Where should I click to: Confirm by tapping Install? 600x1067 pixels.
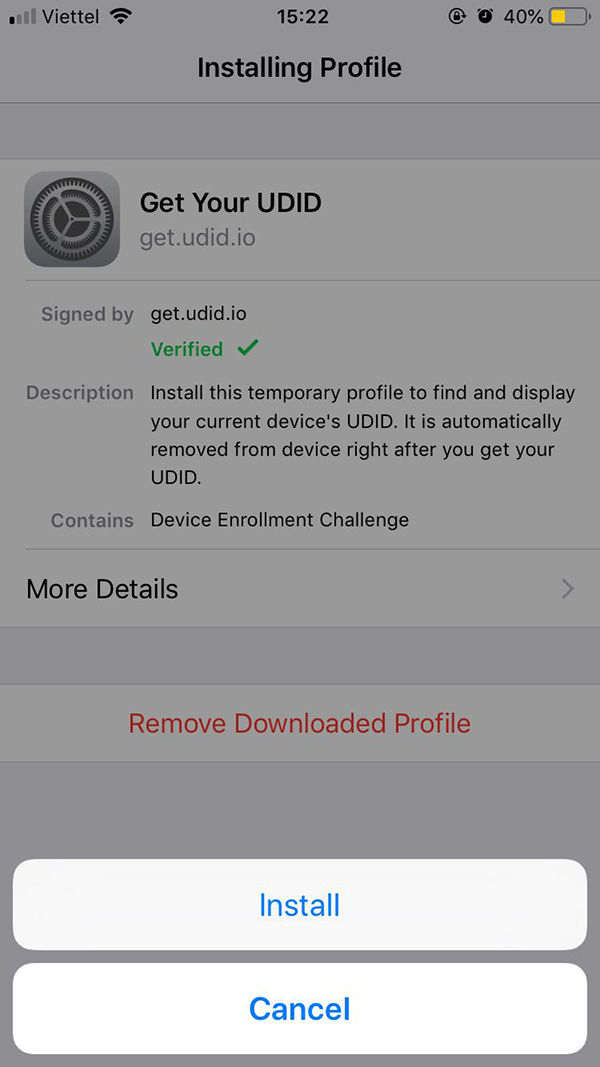coord(300,904)
